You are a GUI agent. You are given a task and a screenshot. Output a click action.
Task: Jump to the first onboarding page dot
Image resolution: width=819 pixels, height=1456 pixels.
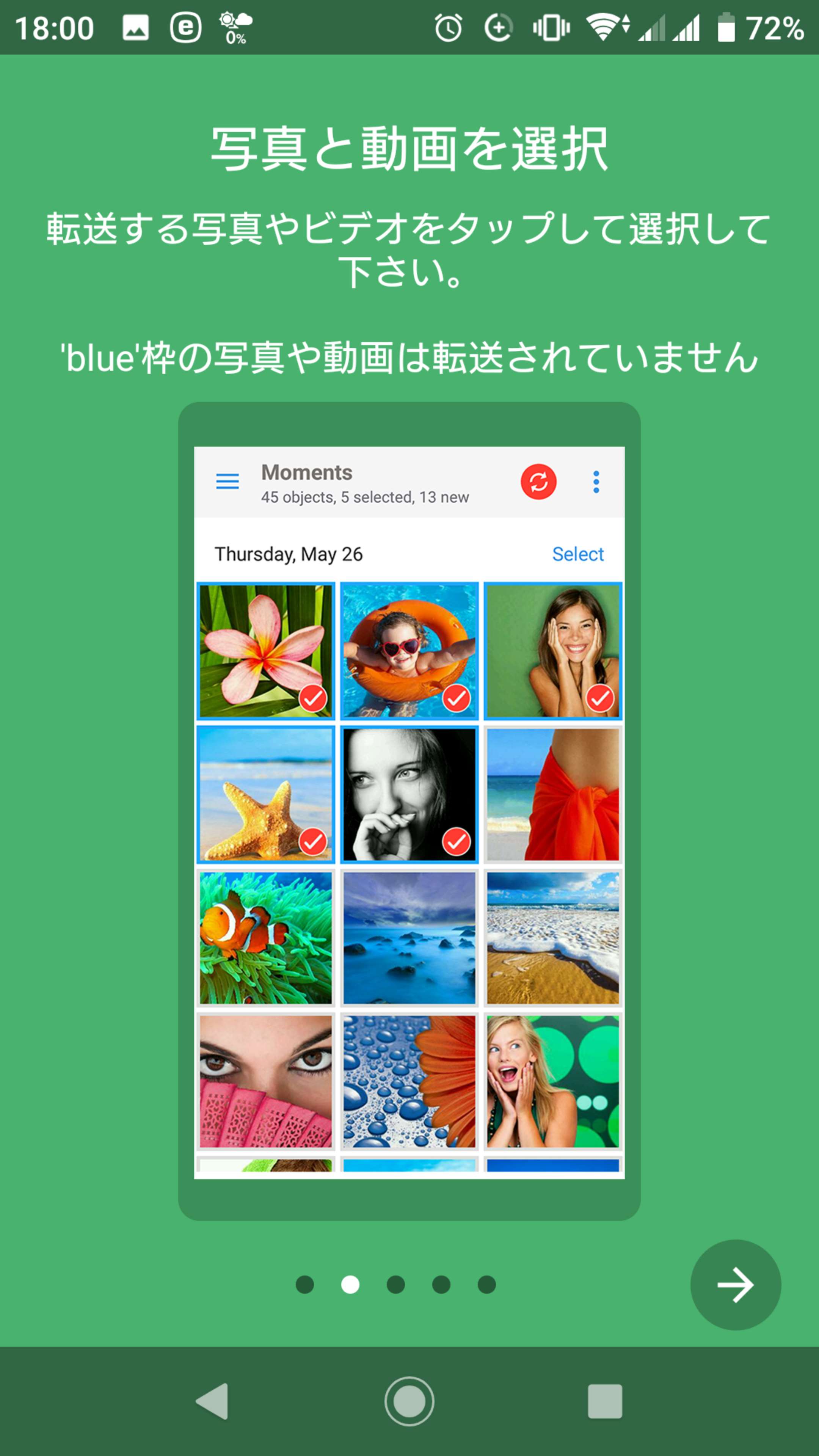coord(304,1284)
